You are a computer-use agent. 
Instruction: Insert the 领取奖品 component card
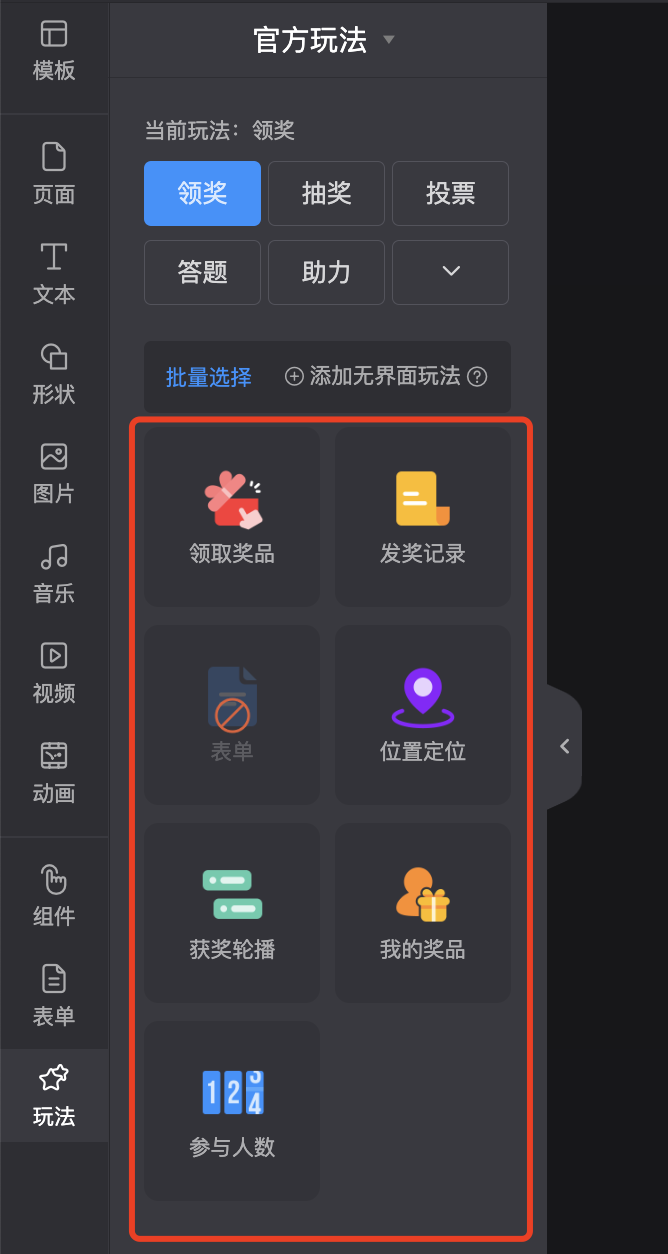tap(232, 516)
